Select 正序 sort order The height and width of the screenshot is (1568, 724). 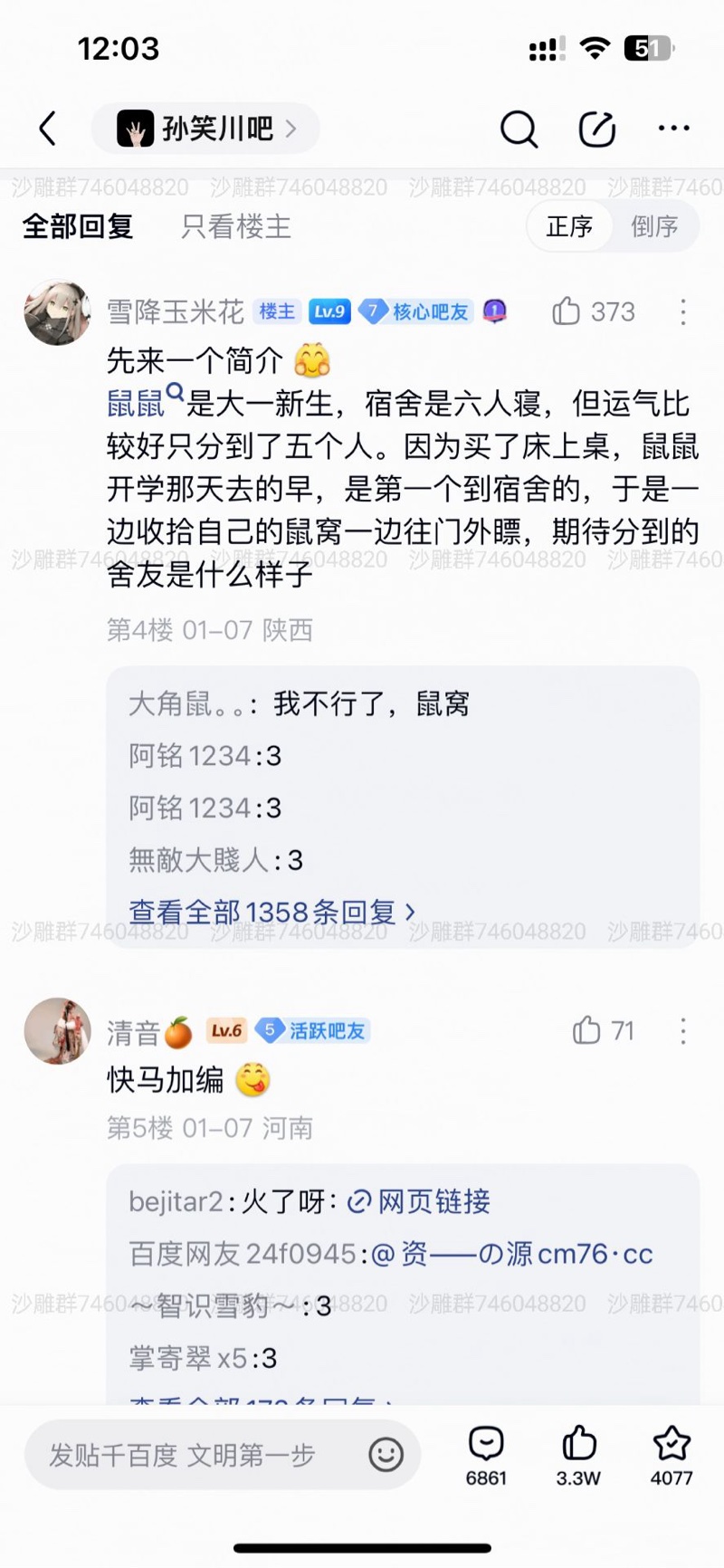click(x=569, y=225)
